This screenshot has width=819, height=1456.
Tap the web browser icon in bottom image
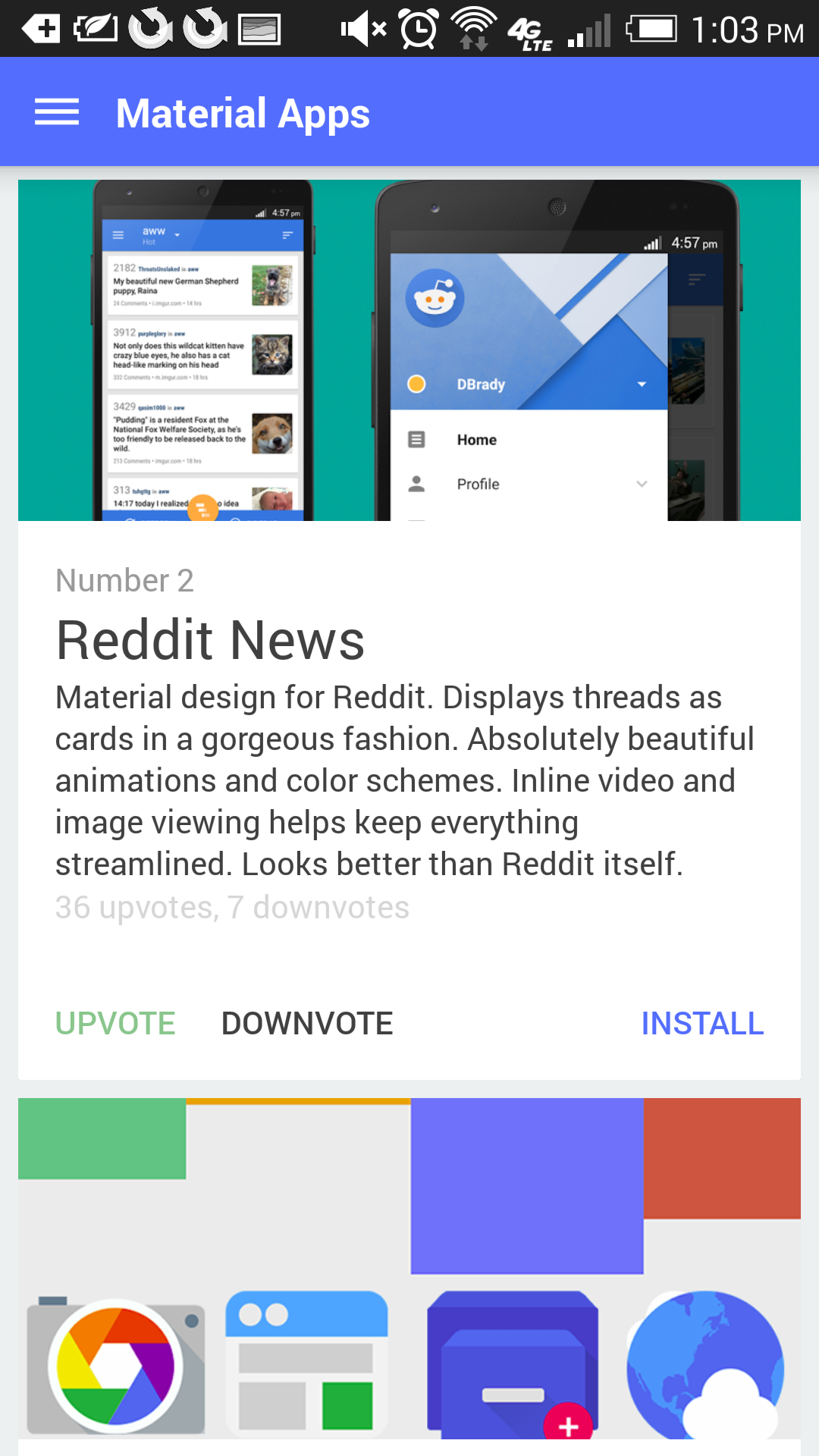[306, 1361]
